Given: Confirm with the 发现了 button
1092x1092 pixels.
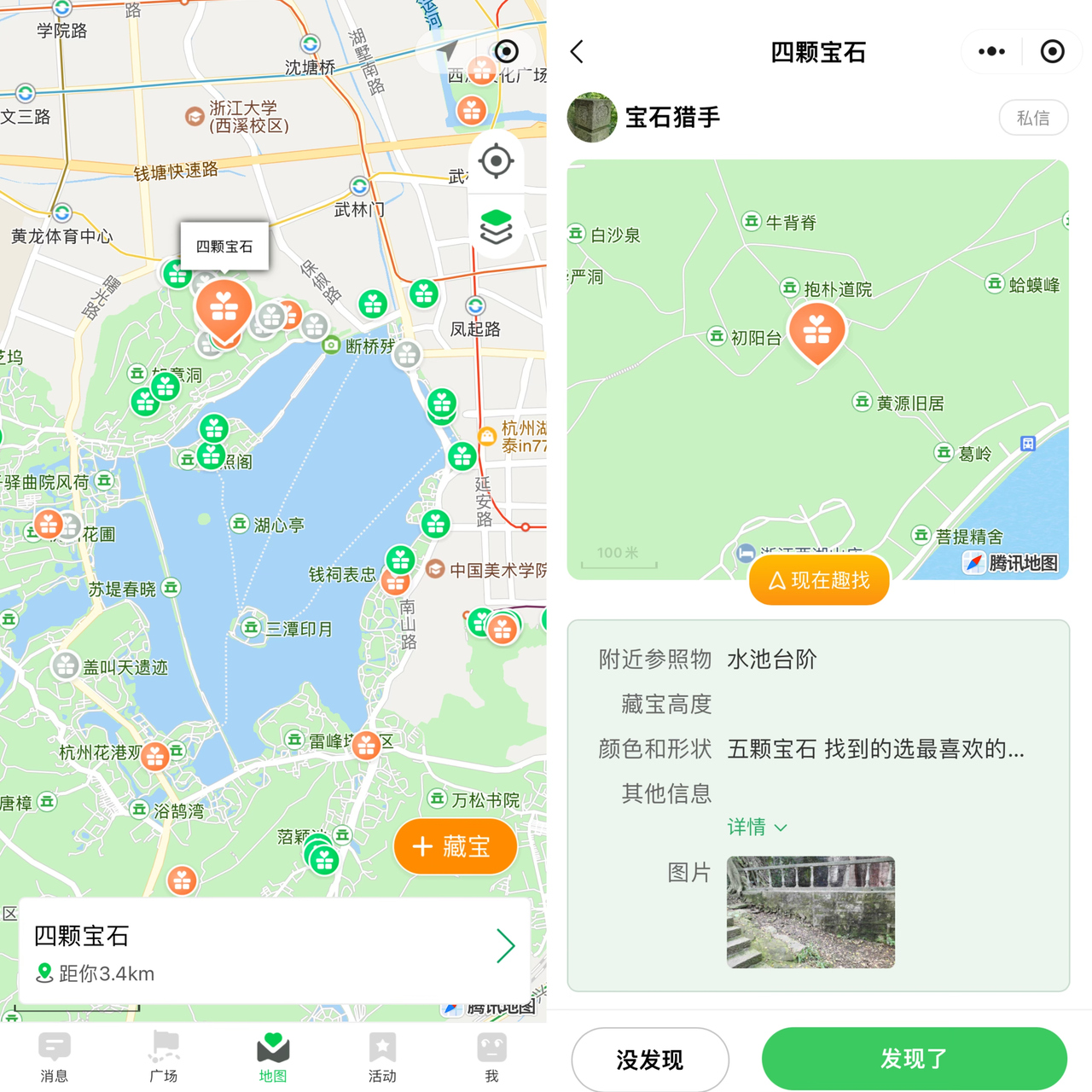Looking at the screenshot, I should (x=914, y=1059).
